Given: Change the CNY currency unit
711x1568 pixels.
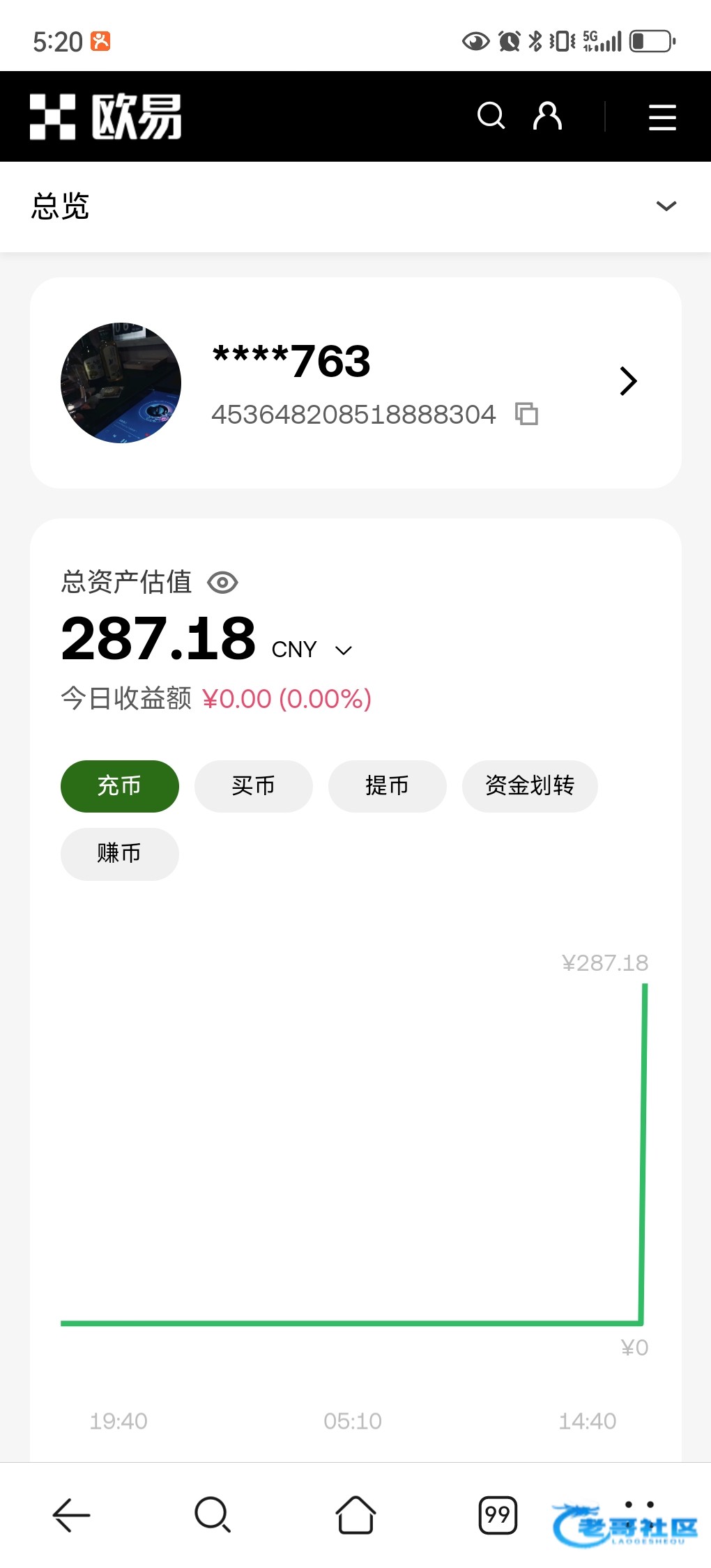Looking at the screenshot, I should click(312, 650).
